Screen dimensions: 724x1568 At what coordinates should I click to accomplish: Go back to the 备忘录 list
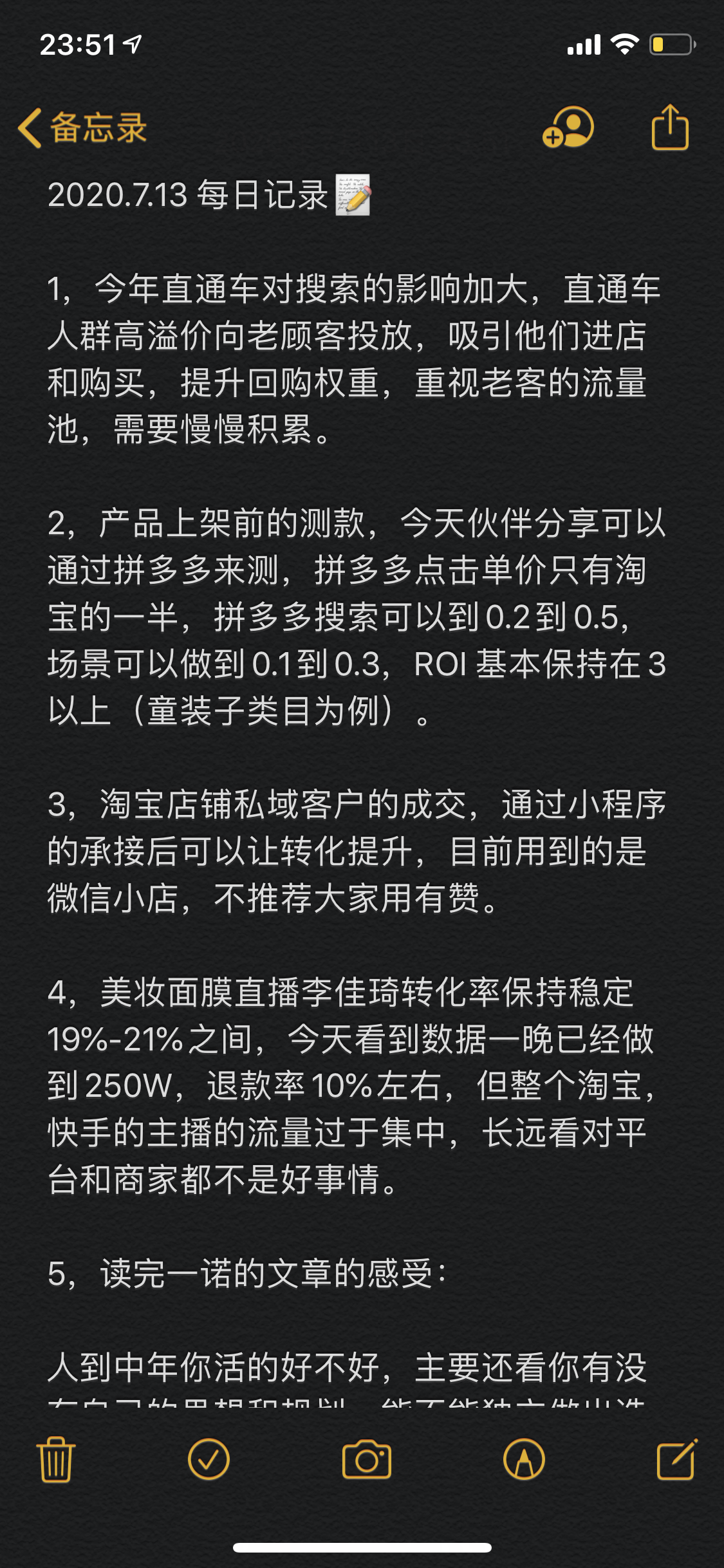pyautogui.click(x=82, y=128)
